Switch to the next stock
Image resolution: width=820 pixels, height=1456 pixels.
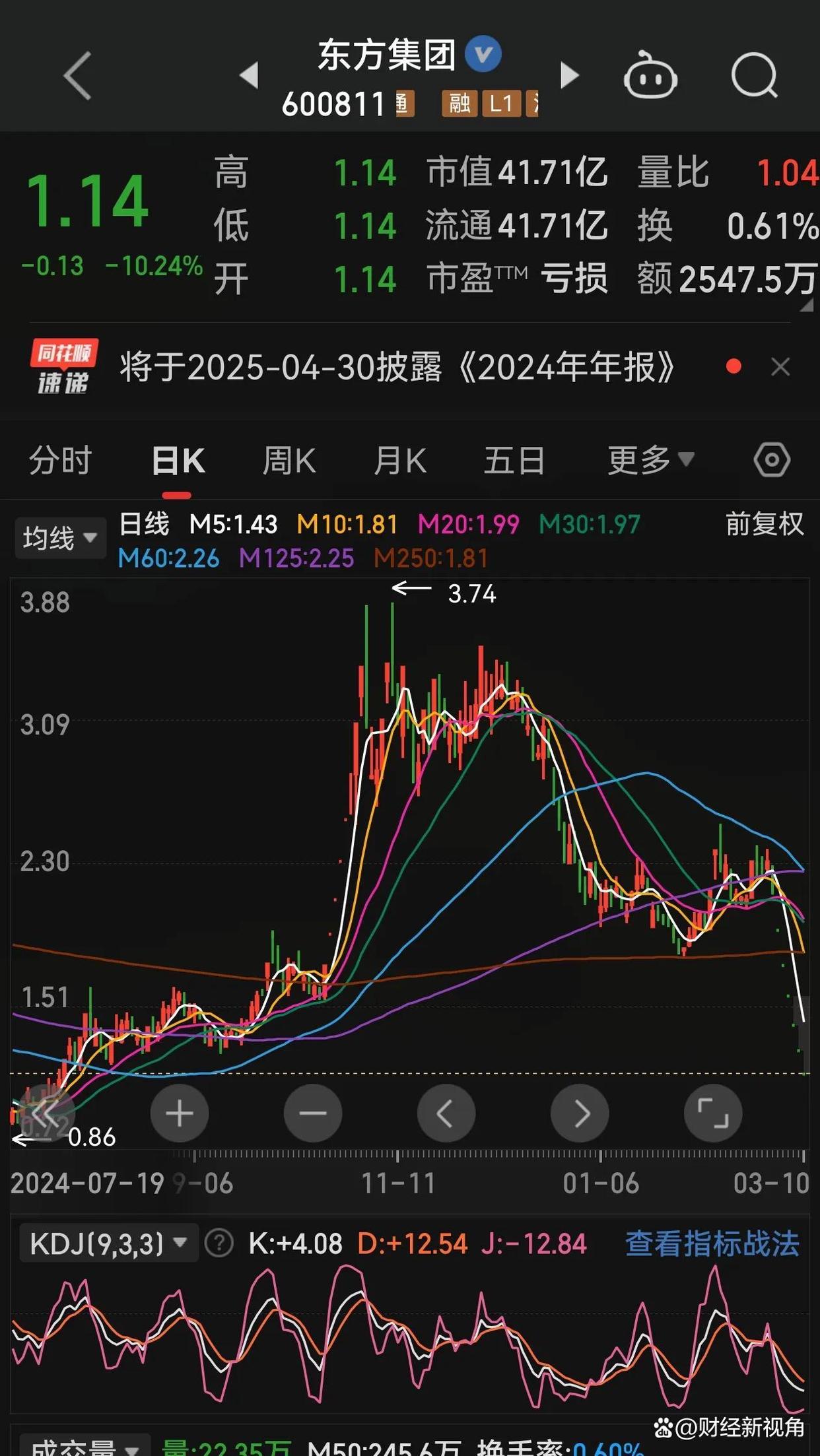coord(568,75)
